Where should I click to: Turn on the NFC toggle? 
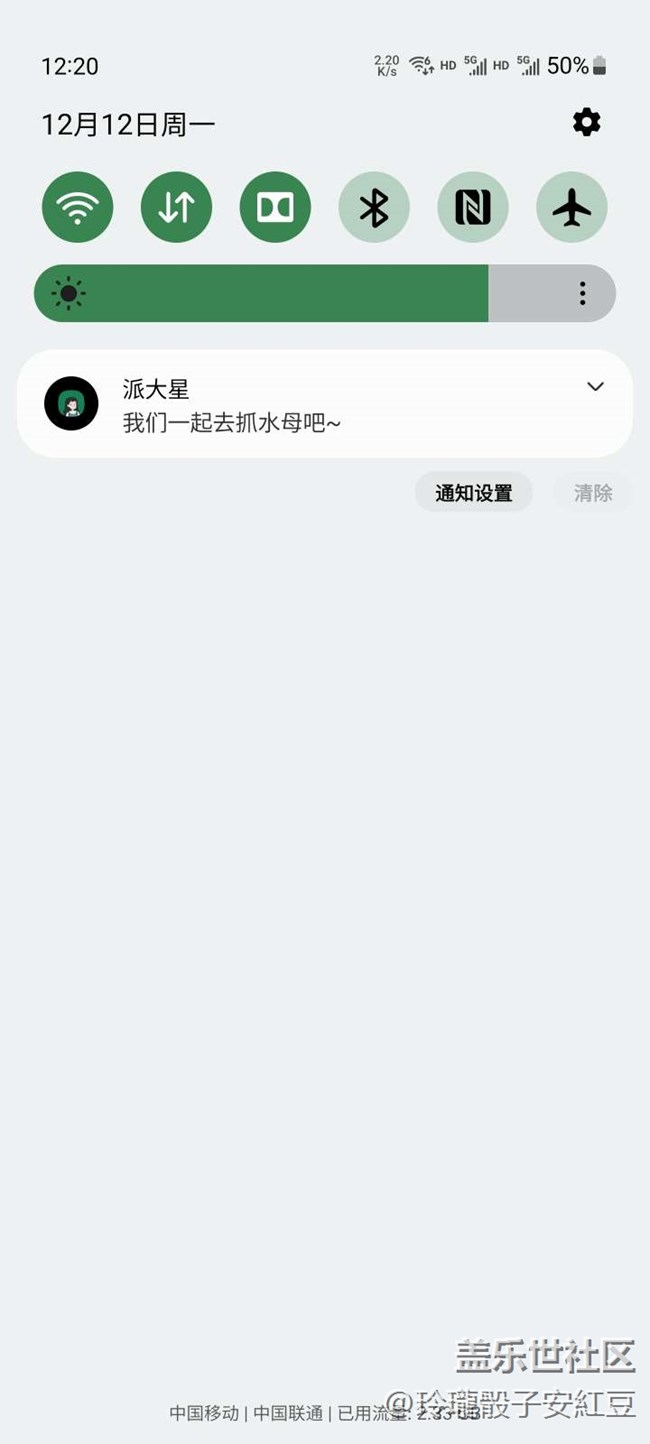[473, 207]
